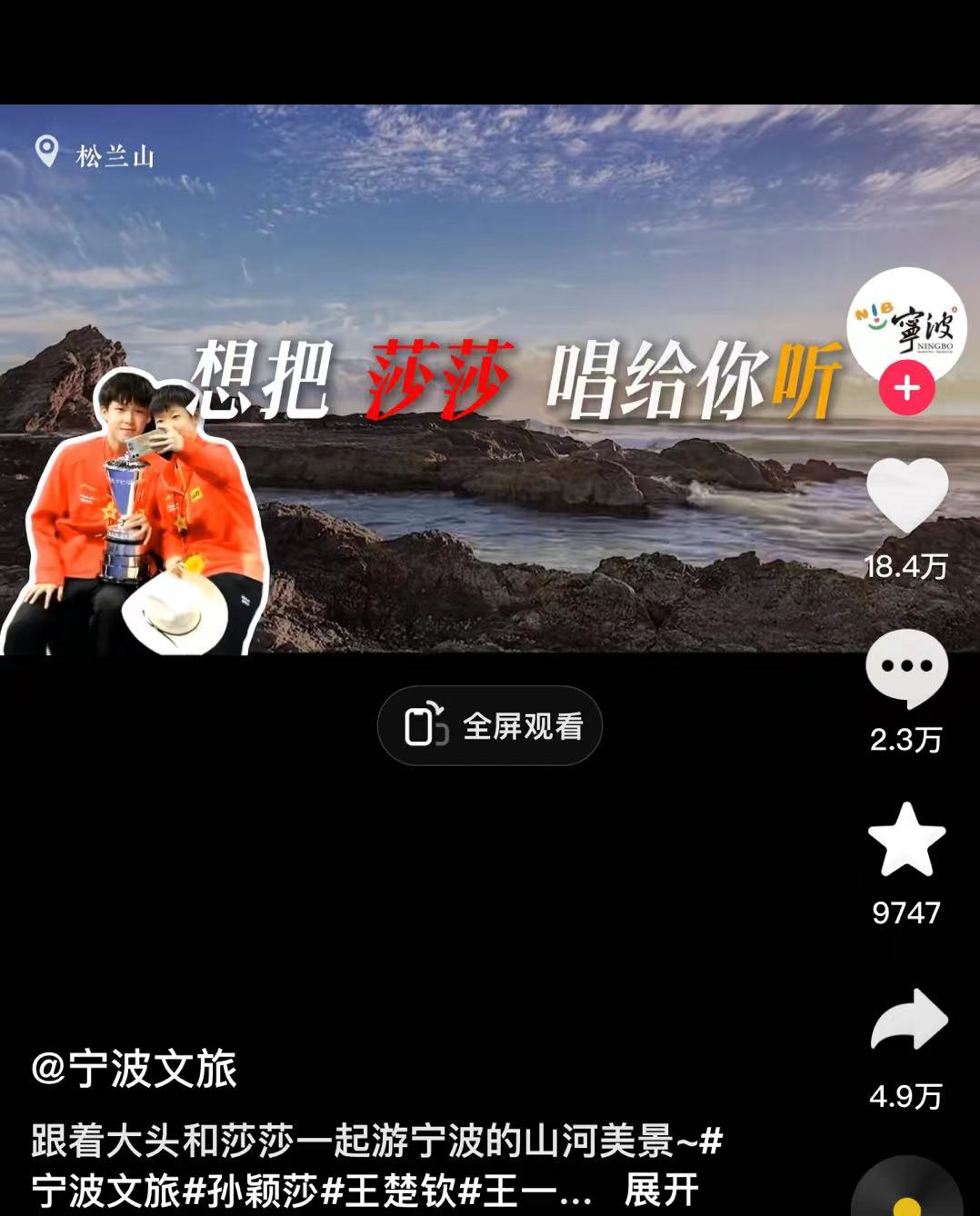
Task: Open the comments with 2.3万 replies
Action: [x=906, y=669]
